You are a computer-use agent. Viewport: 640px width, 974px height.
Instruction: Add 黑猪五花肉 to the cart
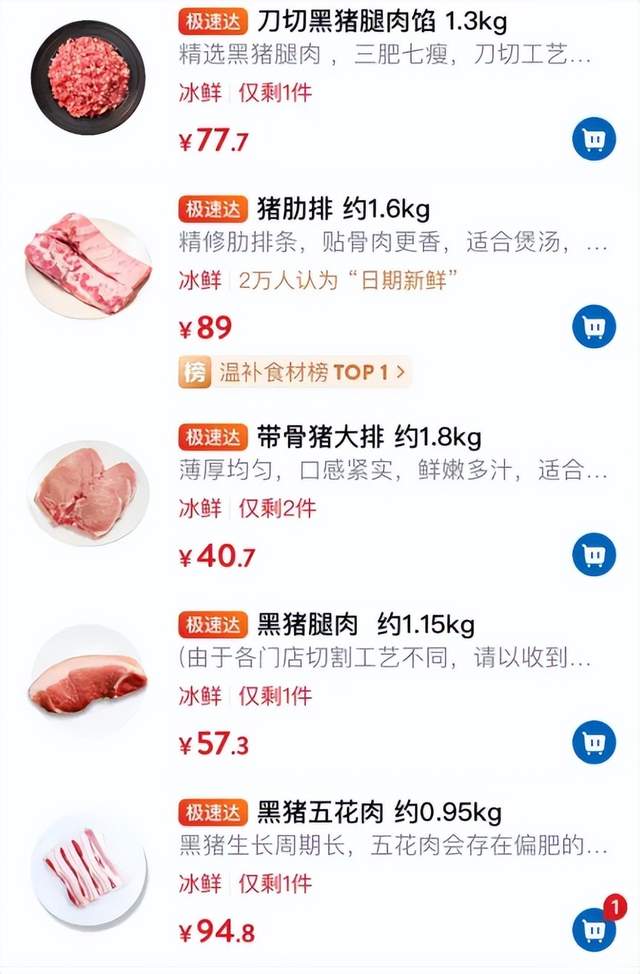pyautogui.click(x=594, y=931)
